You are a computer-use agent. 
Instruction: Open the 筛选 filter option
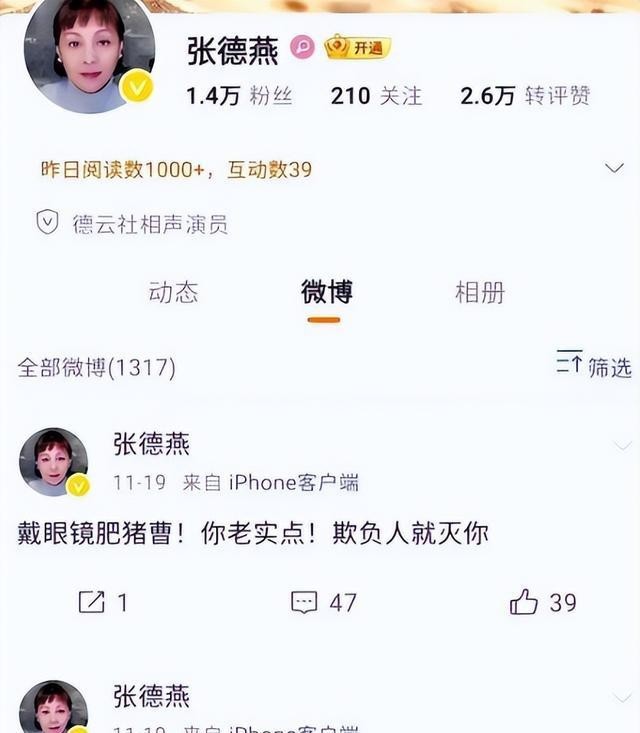coord(594,366)
